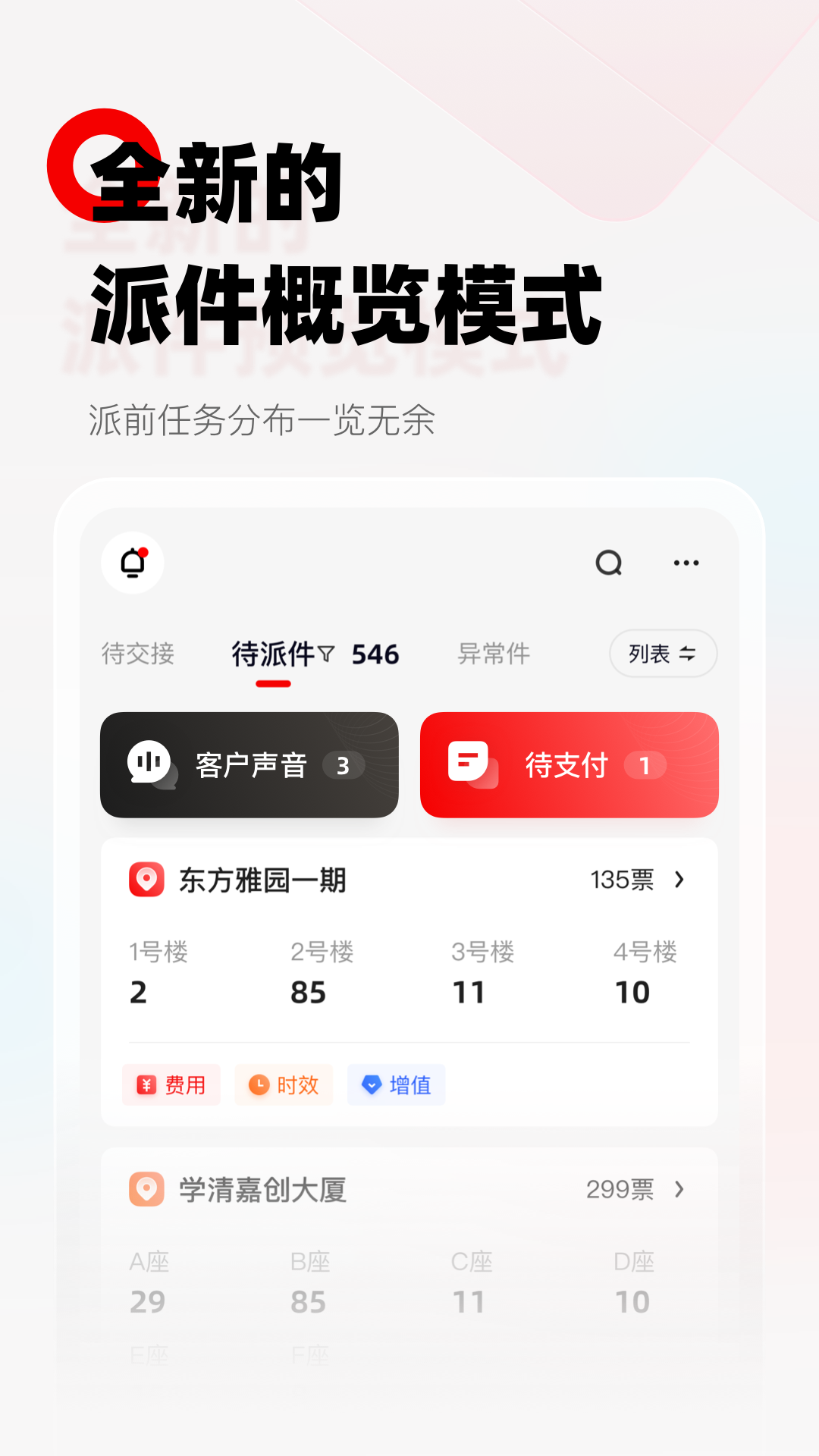This screenshot has width=819, height=1456.
Task: Expand the 学清嘉创大厦 299票 entry
Action: click(x=635, y=1190)
